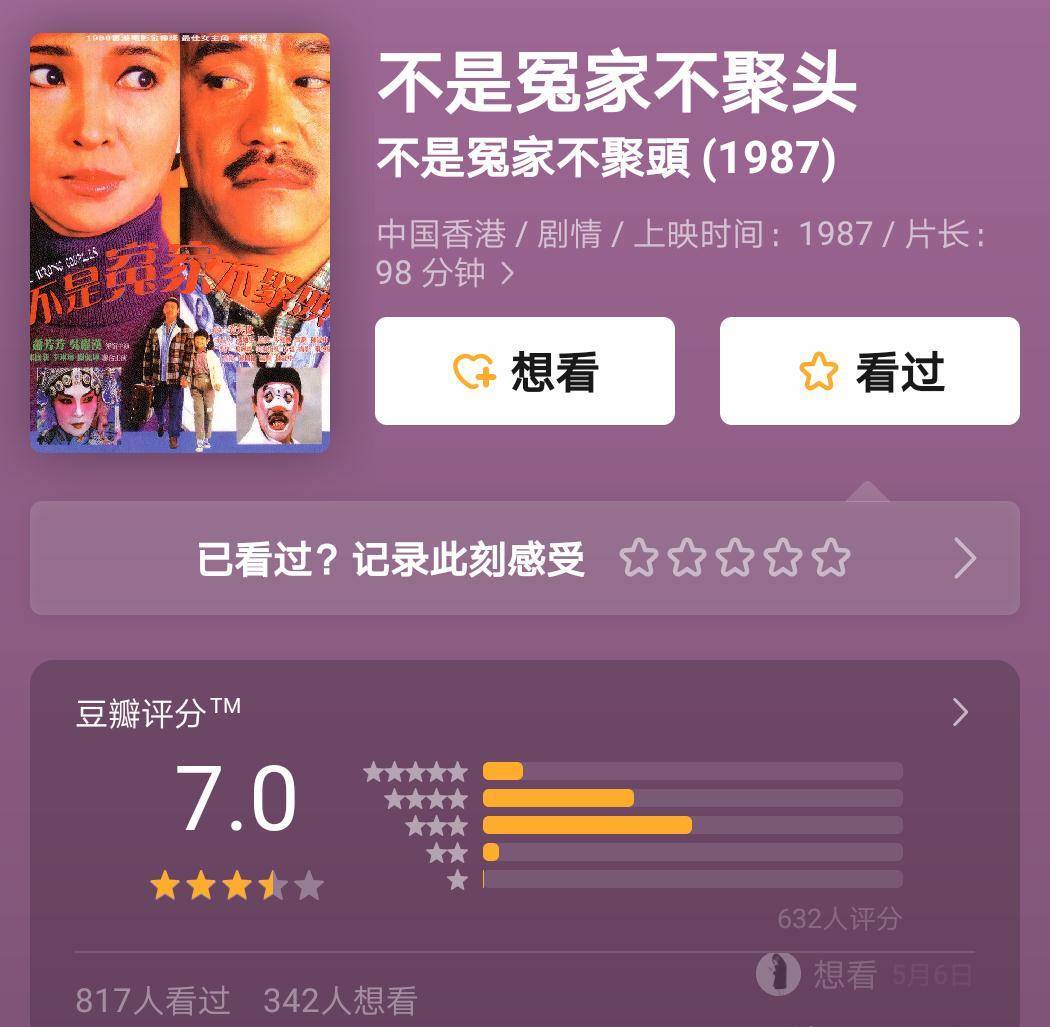Viewport: 1050px width, 1027px height.
Task: Open the movie poster image
Action: [180, 243]
